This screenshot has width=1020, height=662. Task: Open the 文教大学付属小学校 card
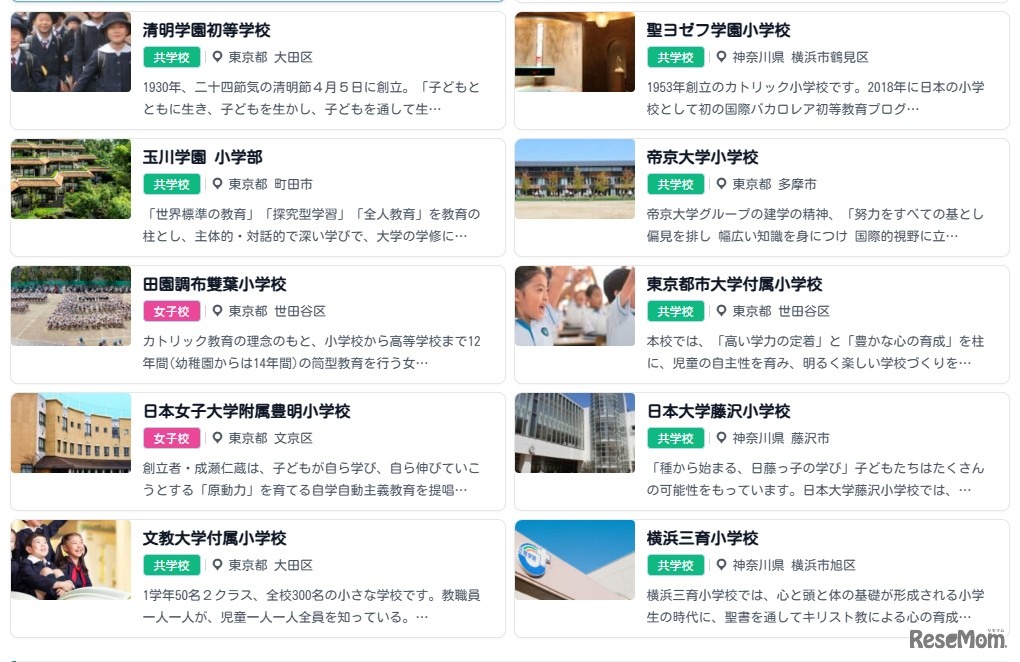pos(214,539)
